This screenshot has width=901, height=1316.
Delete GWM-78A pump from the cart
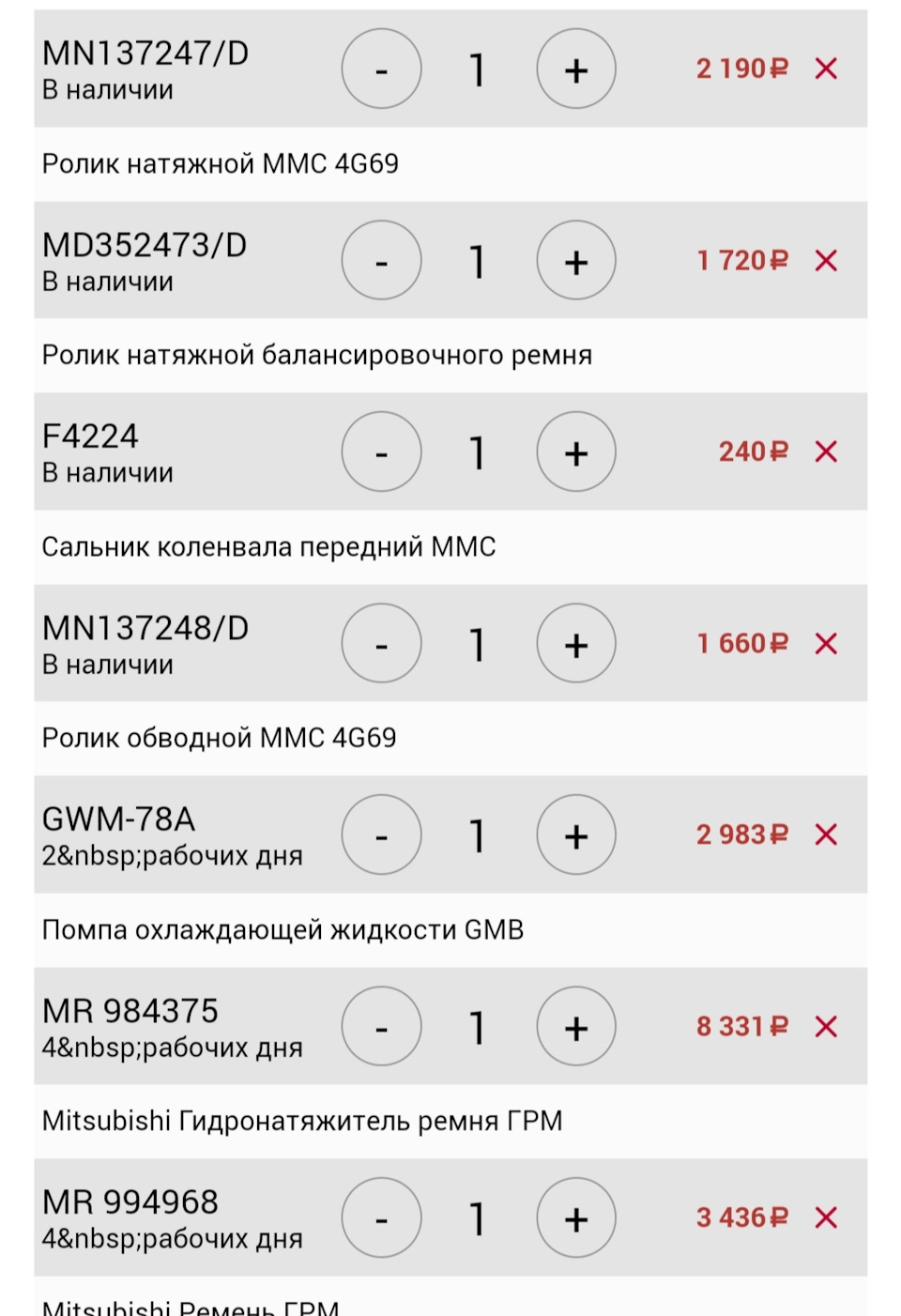click(826, 834)
